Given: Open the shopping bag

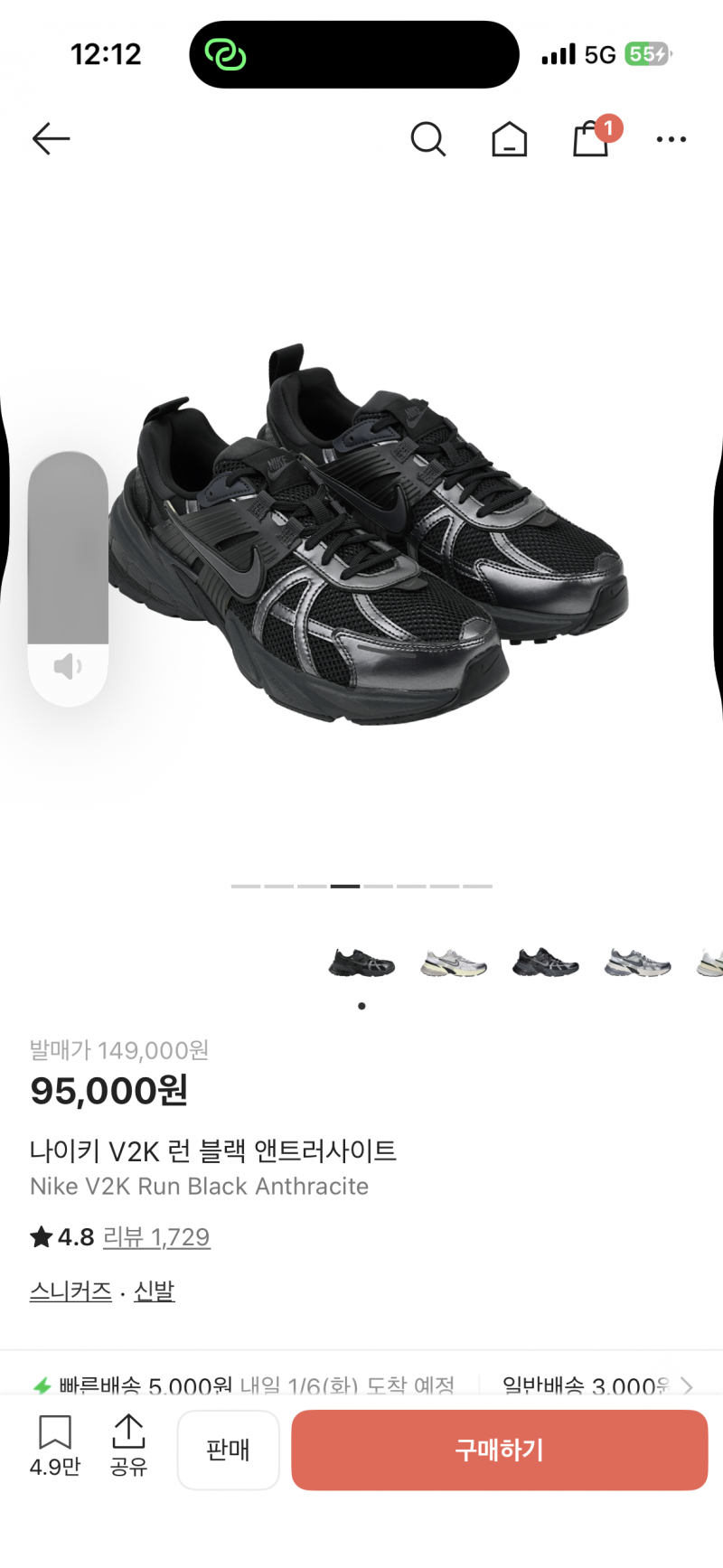Looking at the screenshot, I should tap(591, 139).
